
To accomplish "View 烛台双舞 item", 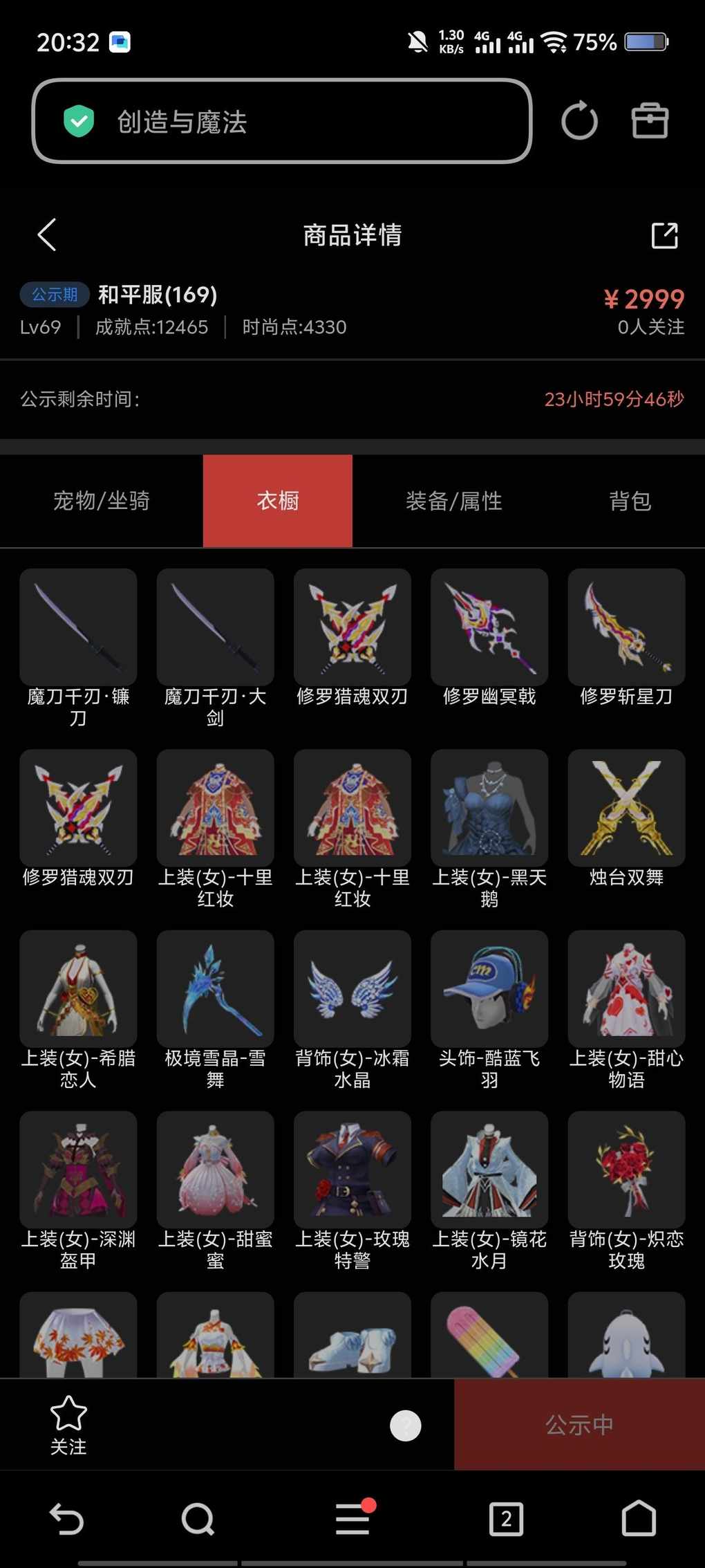I will pyautogui.click(x=626, y=808).
